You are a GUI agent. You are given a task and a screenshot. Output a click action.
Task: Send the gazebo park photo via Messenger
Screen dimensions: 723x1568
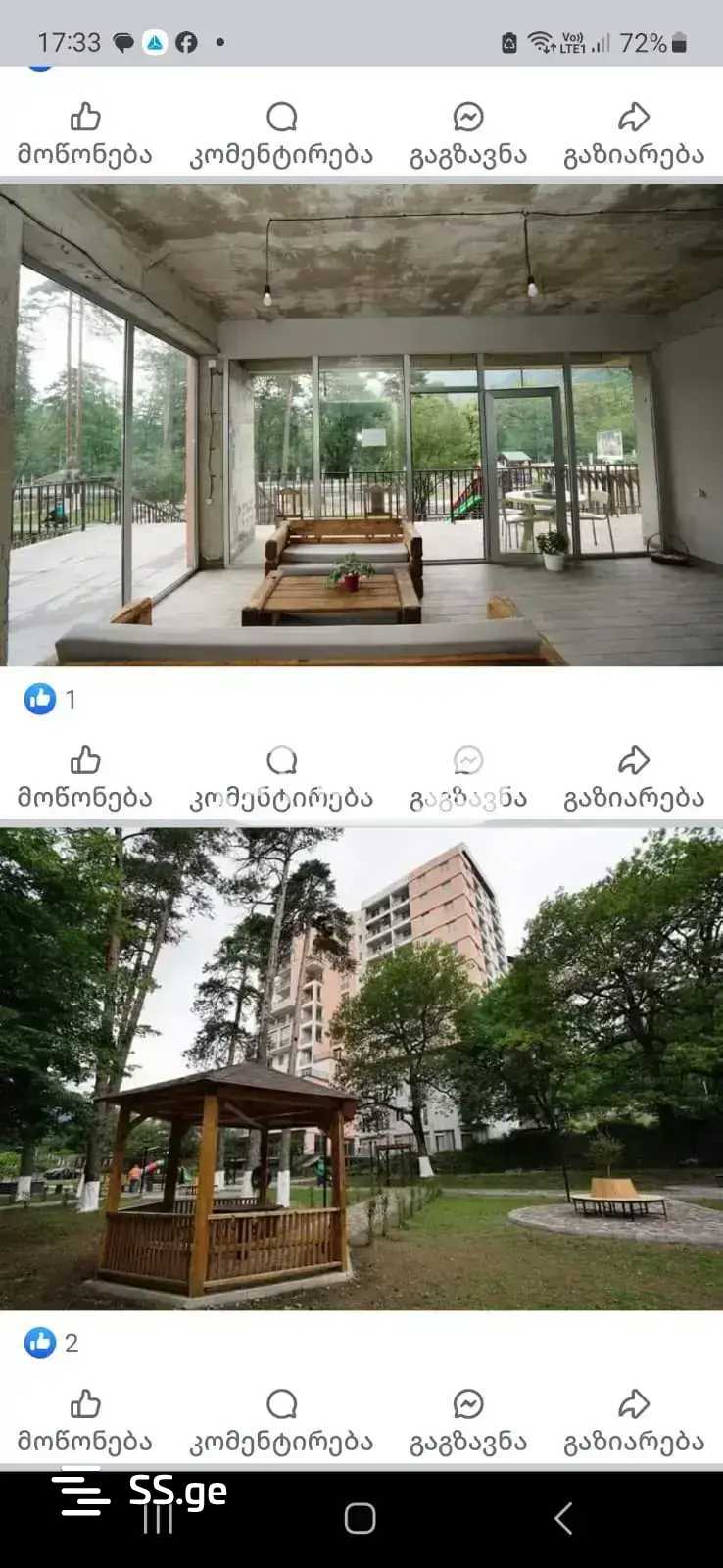pyautogui.click(x=468, y=1420)
